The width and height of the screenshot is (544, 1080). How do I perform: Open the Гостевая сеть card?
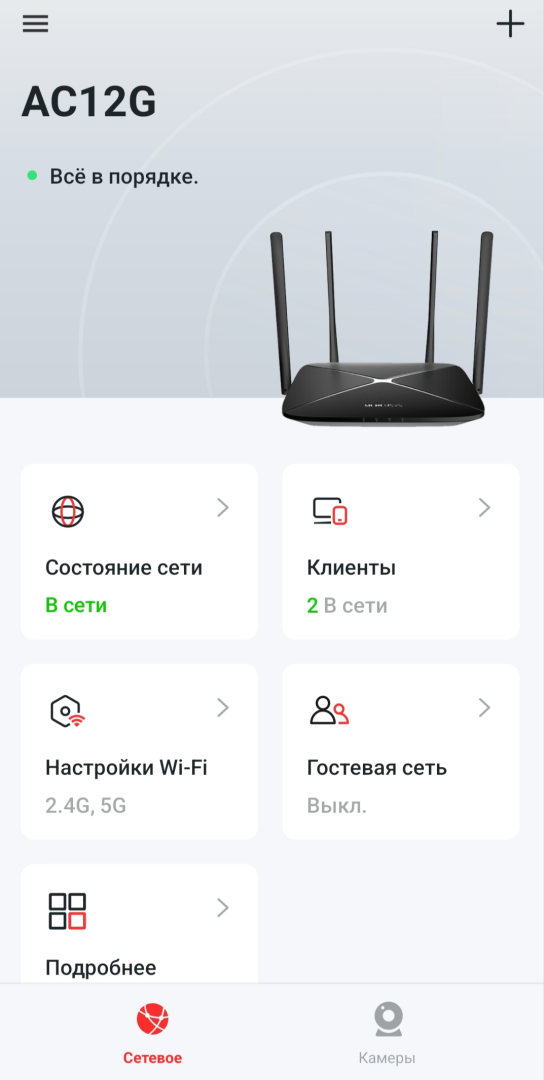click(x=401, y=751)
